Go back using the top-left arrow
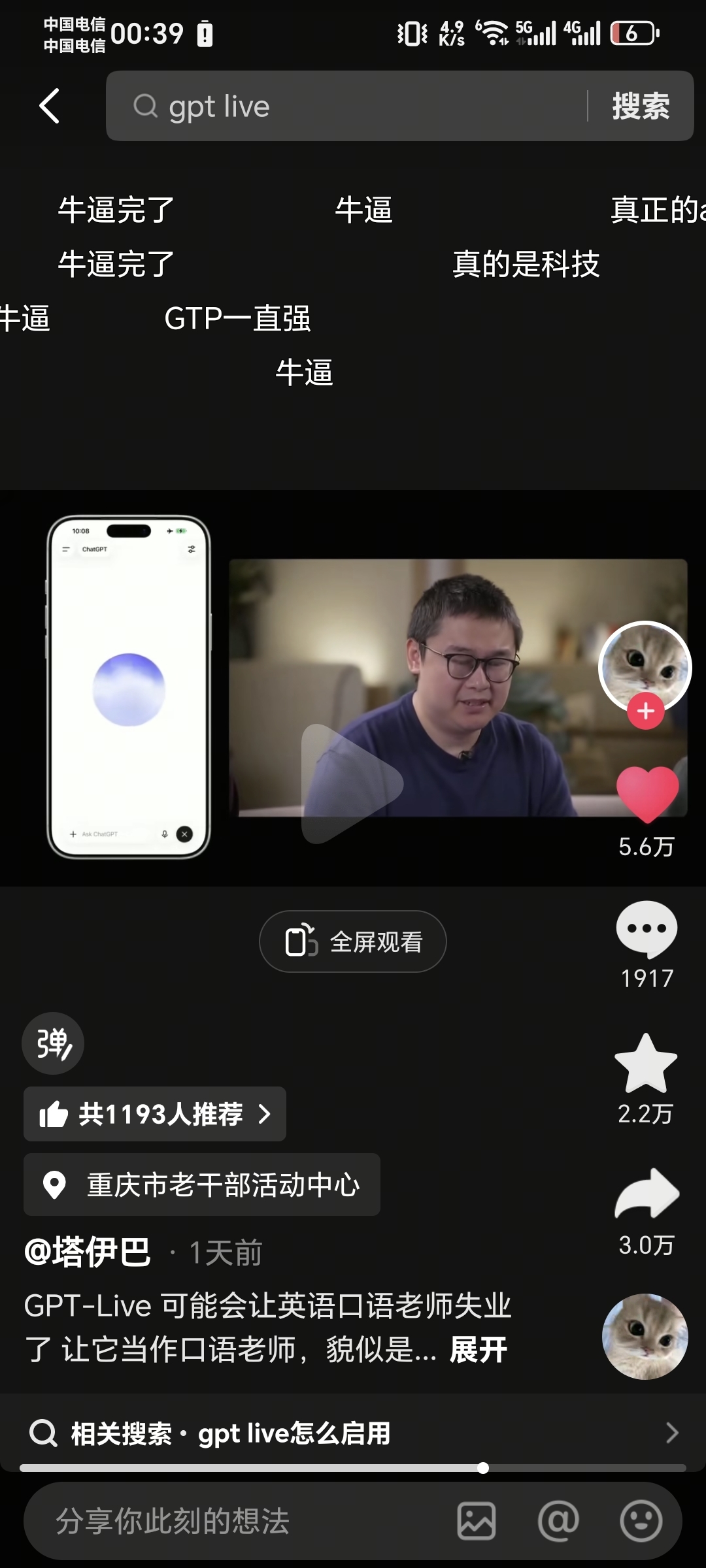 (50, 106)
